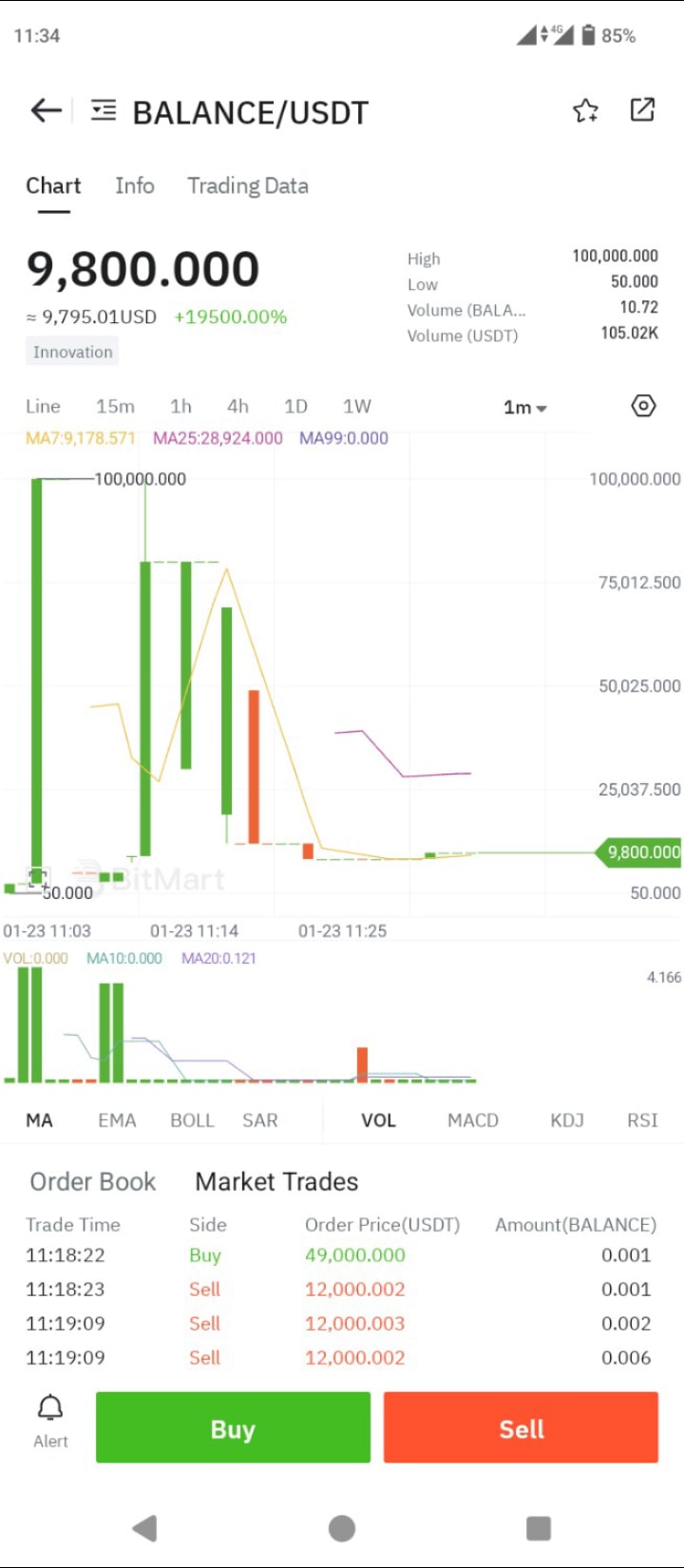Activate the RSI indicator

coord(641,1120)
